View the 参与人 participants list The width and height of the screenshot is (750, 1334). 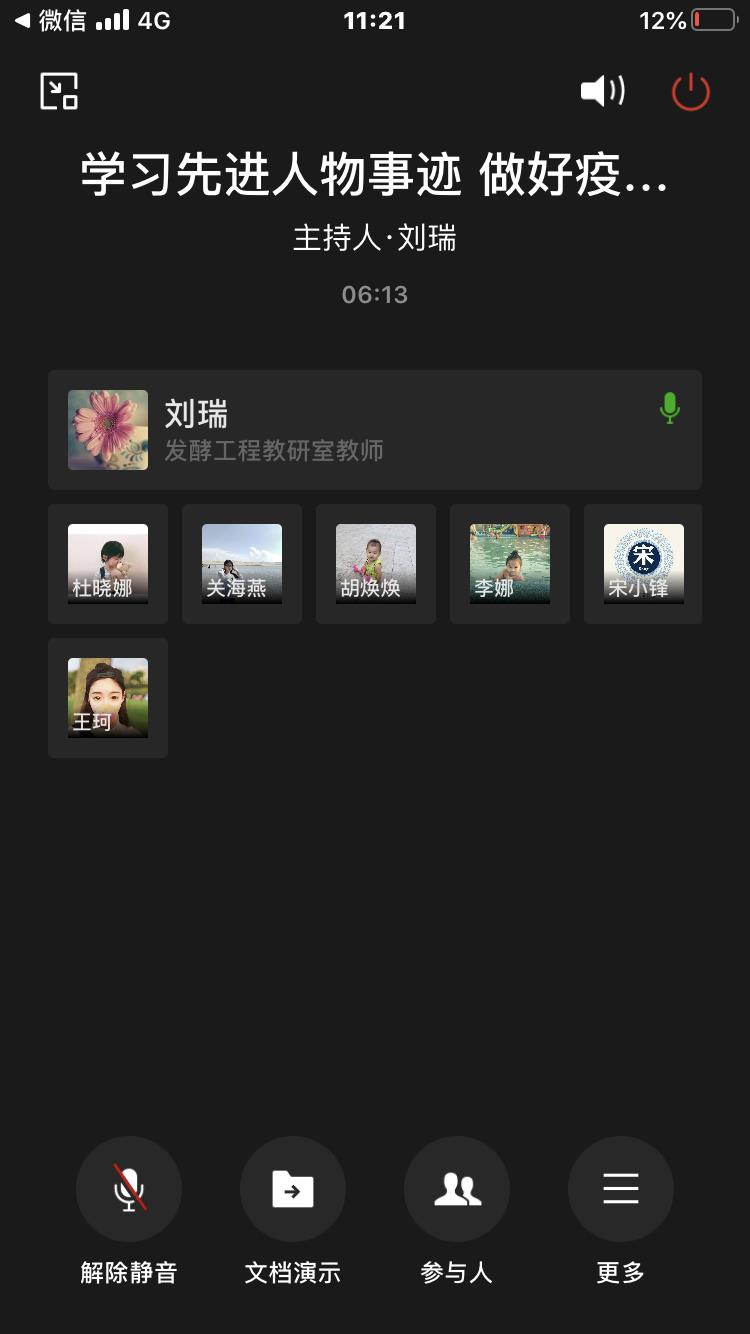(x=457, y=1189)
